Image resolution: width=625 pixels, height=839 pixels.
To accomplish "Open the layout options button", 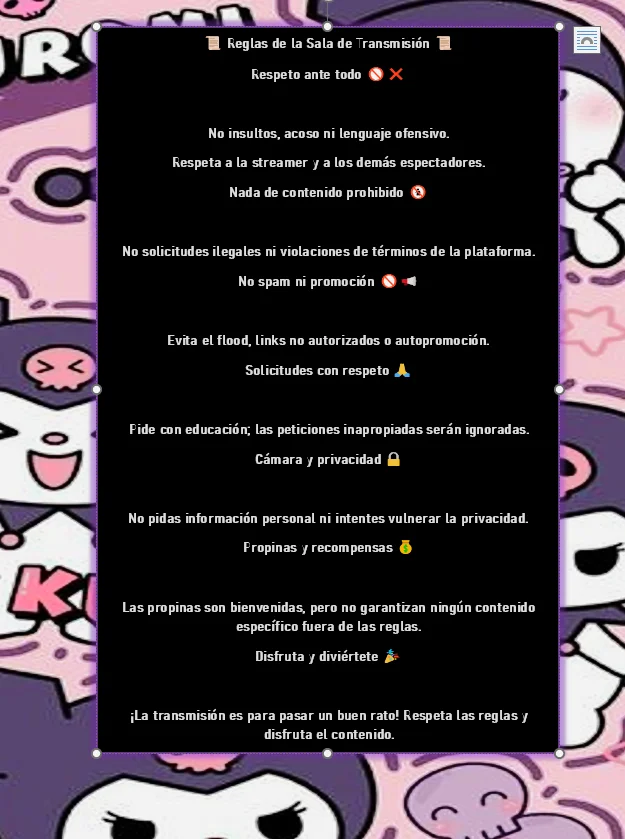I will tap(587, 40).
